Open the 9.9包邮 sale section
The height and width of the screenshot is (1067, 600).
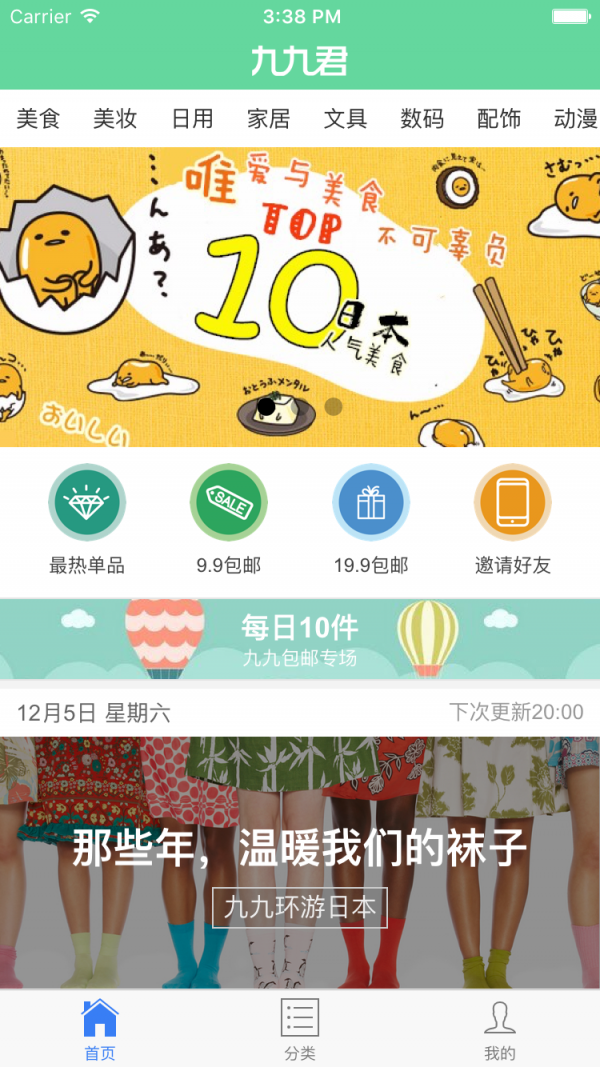point(229,520)
